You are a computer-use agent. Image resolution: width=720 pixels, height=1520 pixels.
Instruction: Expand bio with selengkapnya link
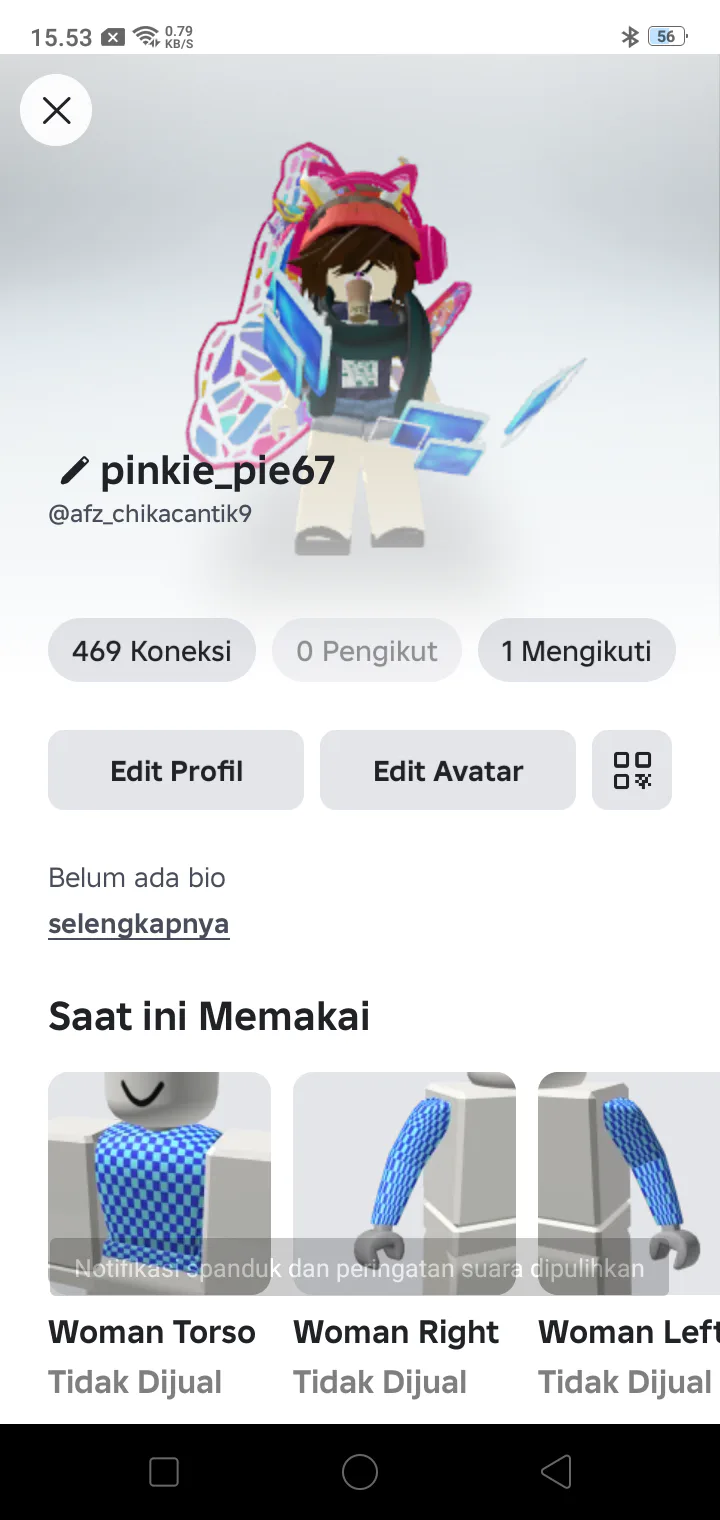click(139, 923)
